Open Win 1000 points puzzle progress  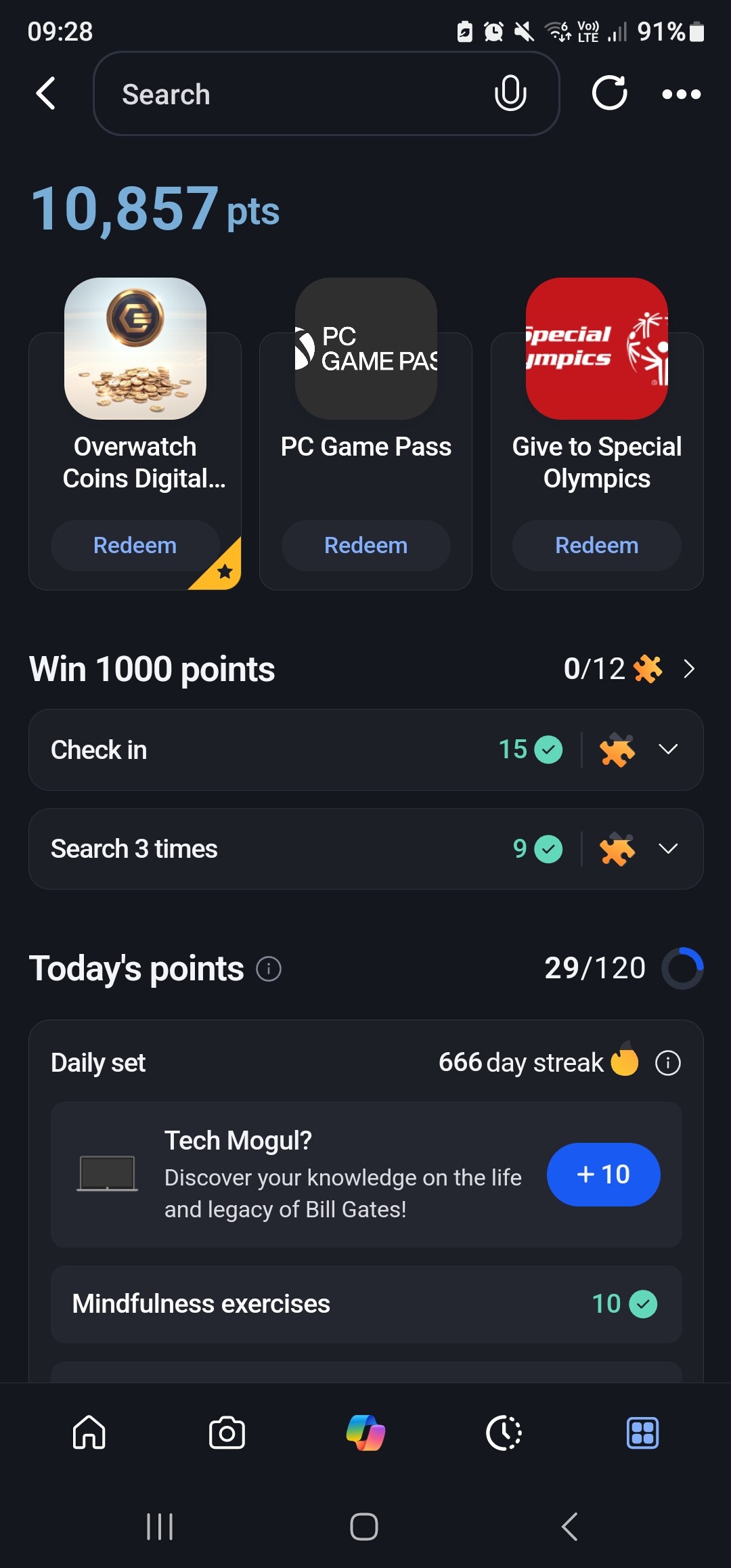688,669
